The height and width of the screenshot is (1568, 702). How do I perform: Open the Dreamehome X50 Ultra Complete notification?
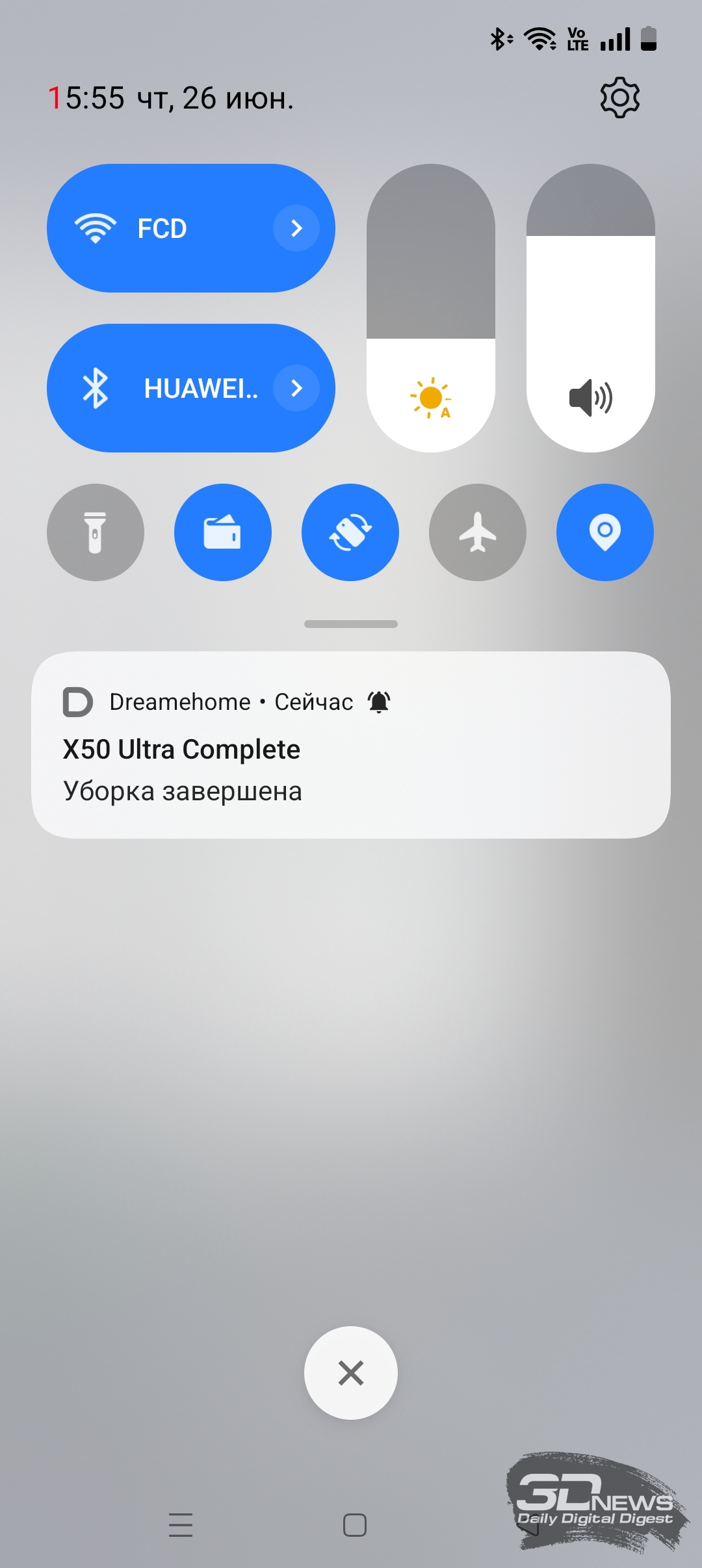351,745
